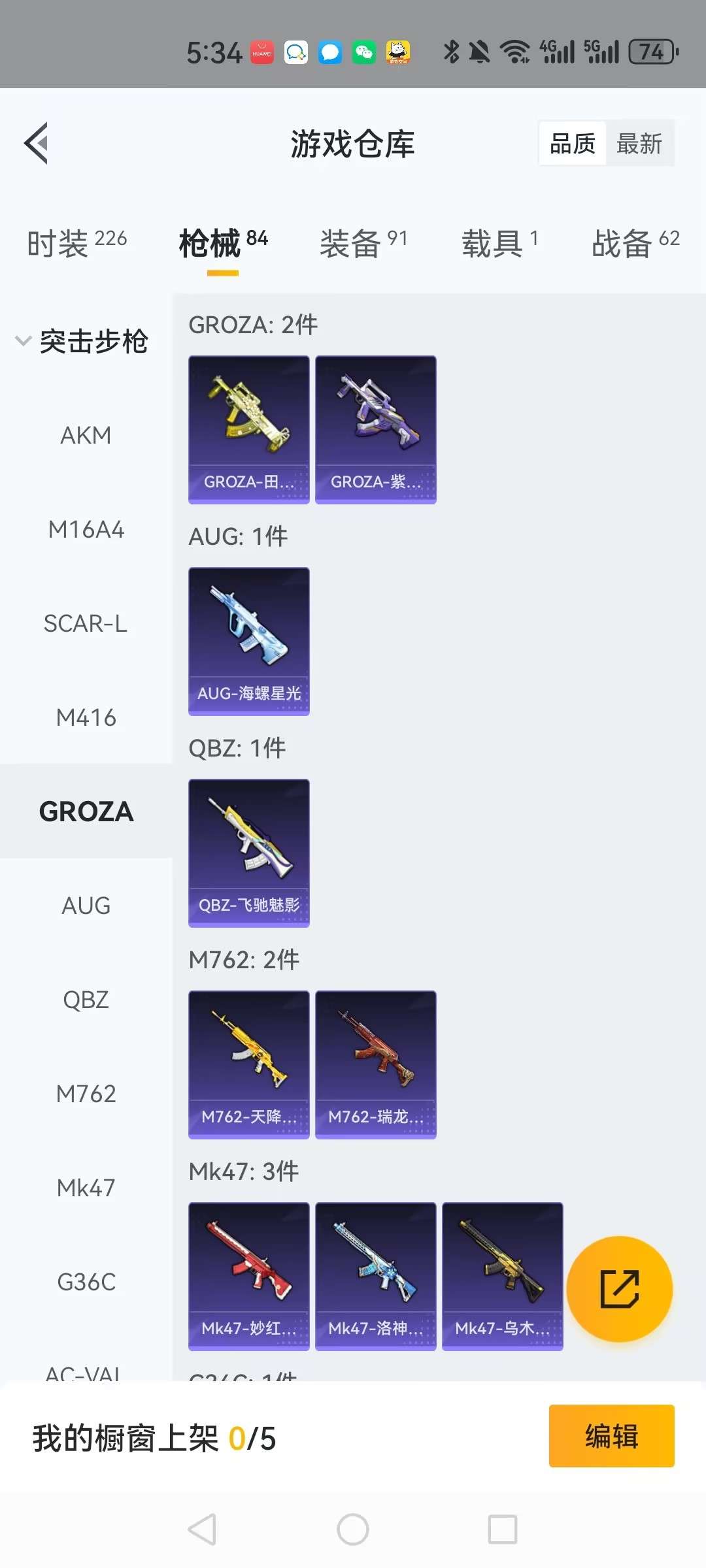706x1568 pixels.
Task: Open the Mk47-洛神 skin
Action: 375,1276
